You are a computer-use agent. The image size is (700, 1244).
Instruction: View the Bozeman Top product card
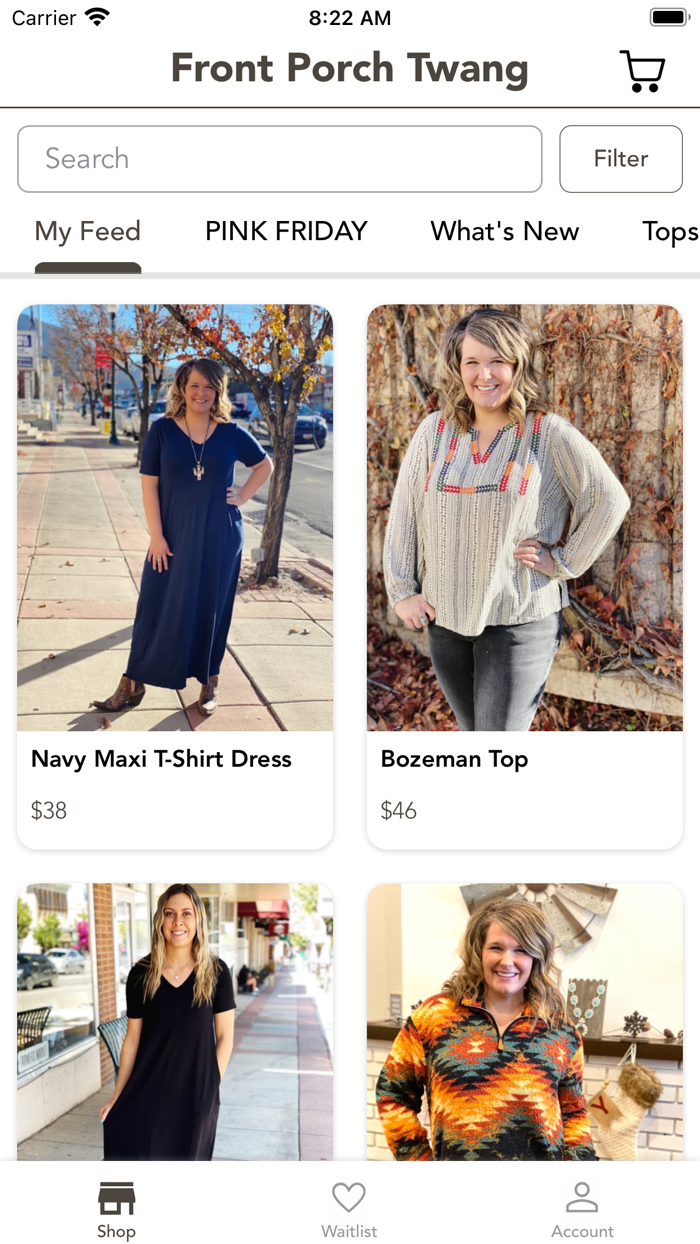coord(525,576)
